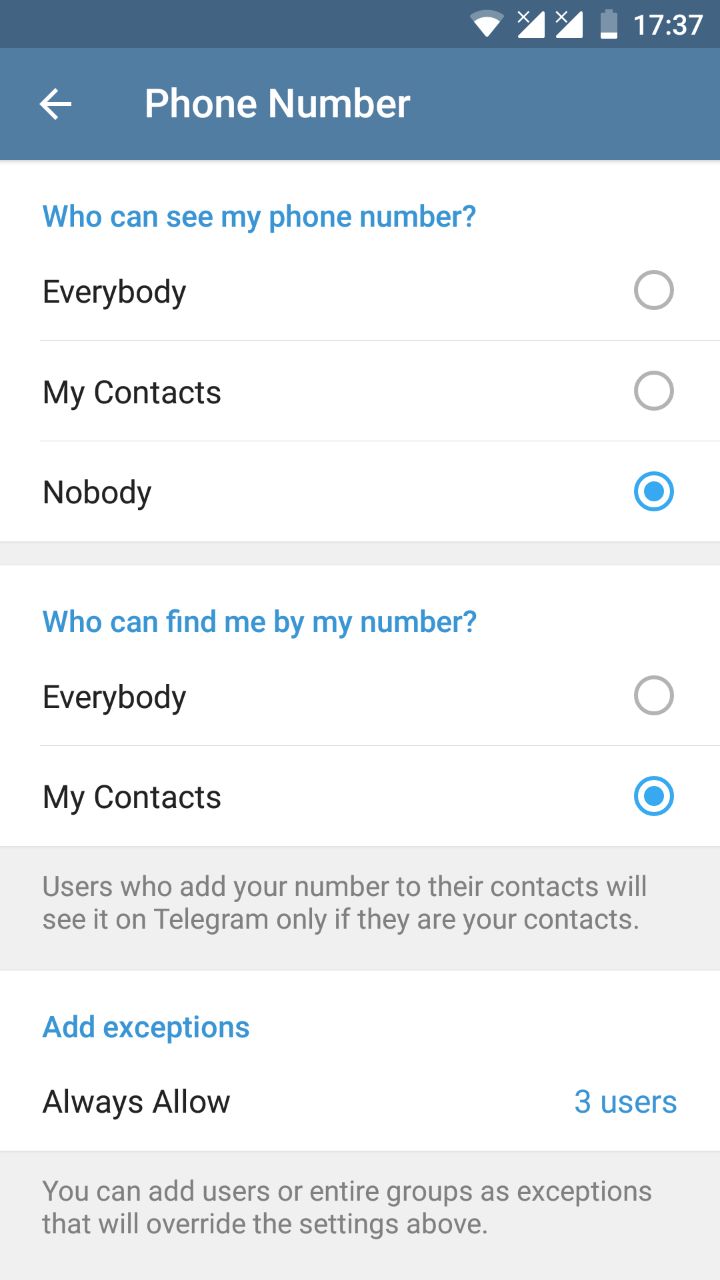Select Nobody for phone number visibility
The height and width of the screenshot is (1280, 720).
(653, 492)
